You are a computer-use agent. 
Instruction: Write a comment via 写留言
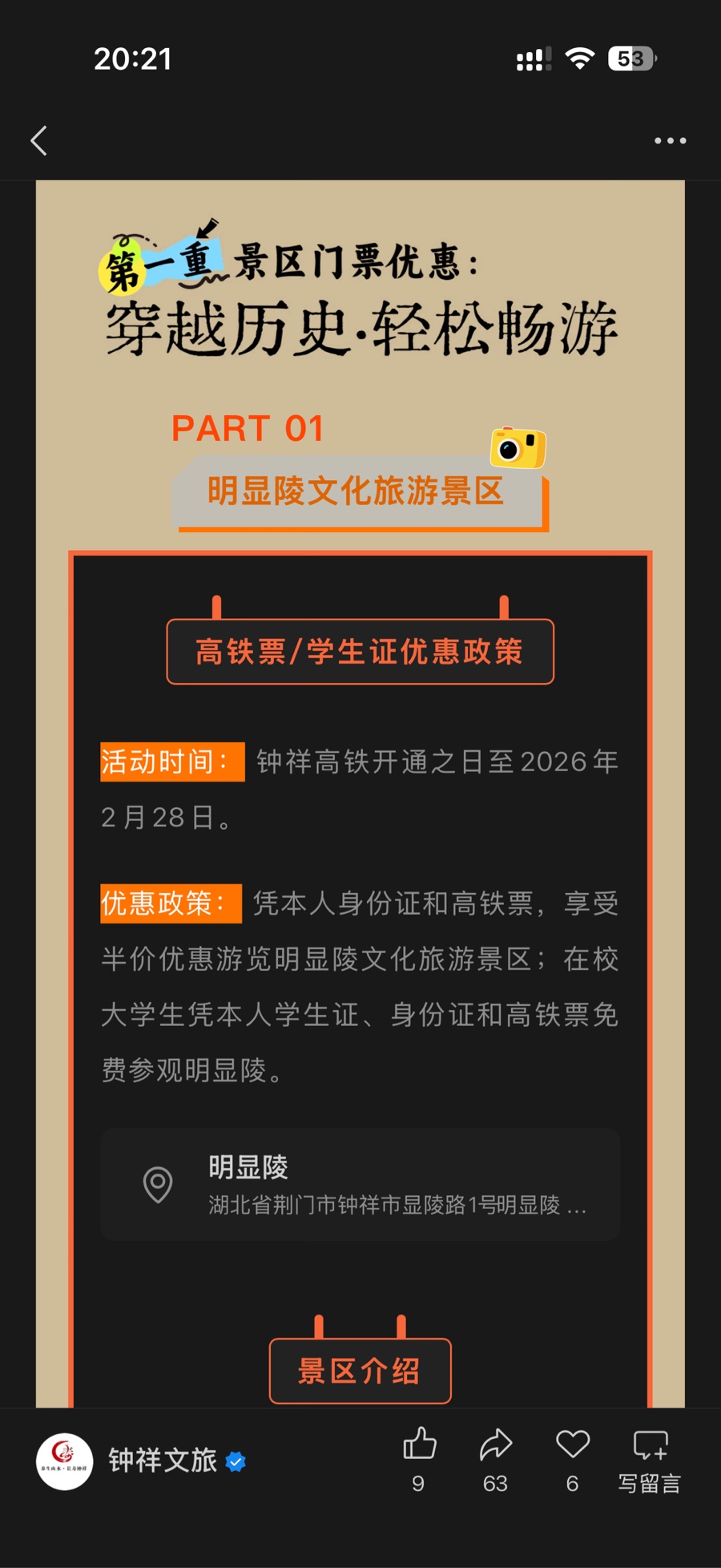click(x=650, y=1459)
